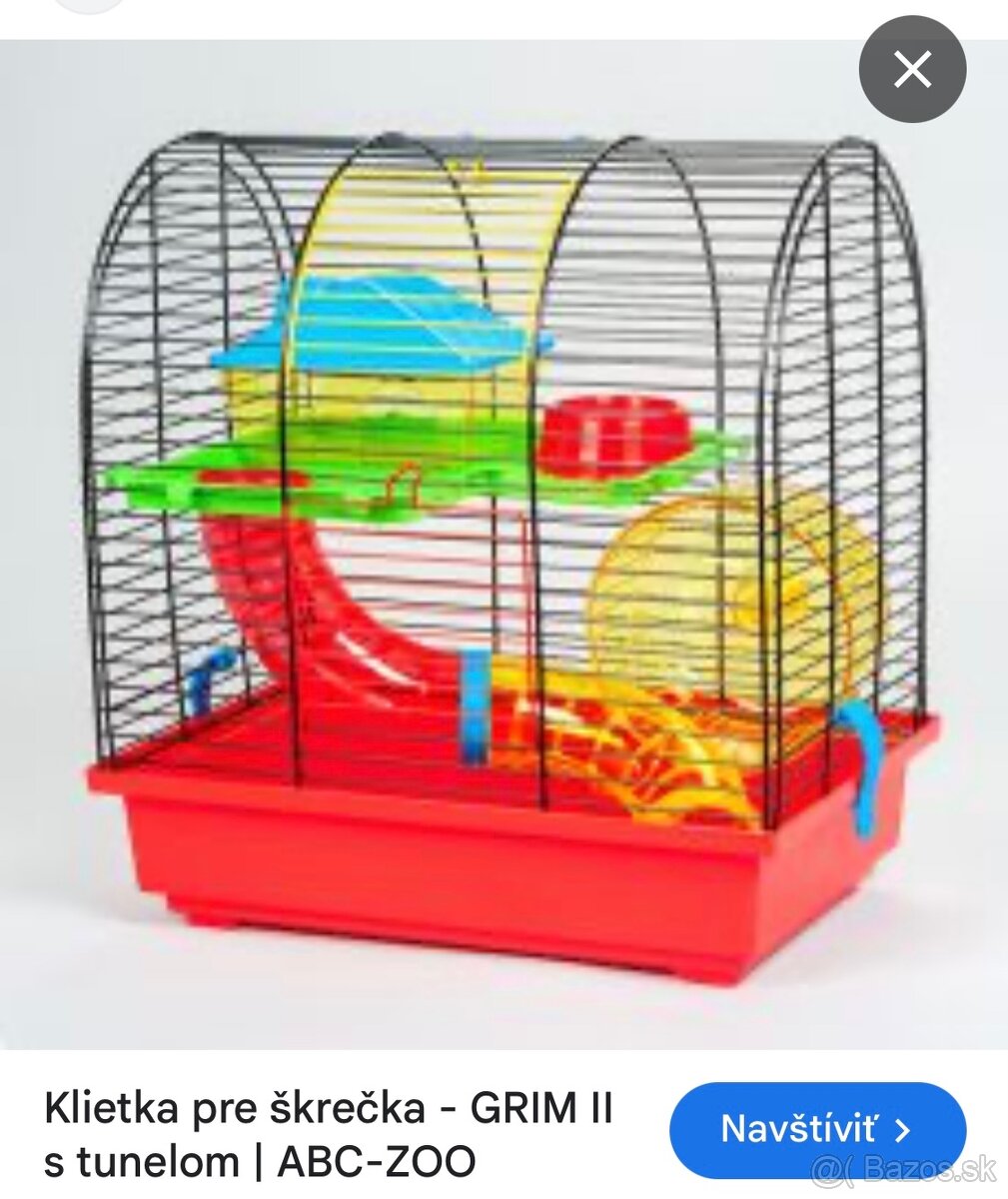Close the image preview
The width and height of the screenshot is (1008, 1199).
[x=912, y=70]
